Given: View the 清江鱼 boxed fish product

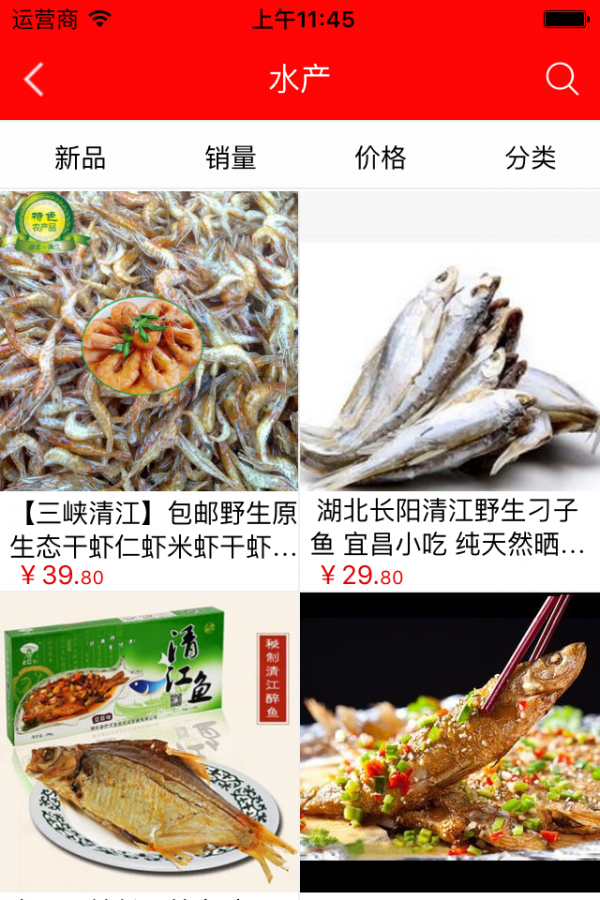Looking at the screenshot, I should (x=150, y=740).
